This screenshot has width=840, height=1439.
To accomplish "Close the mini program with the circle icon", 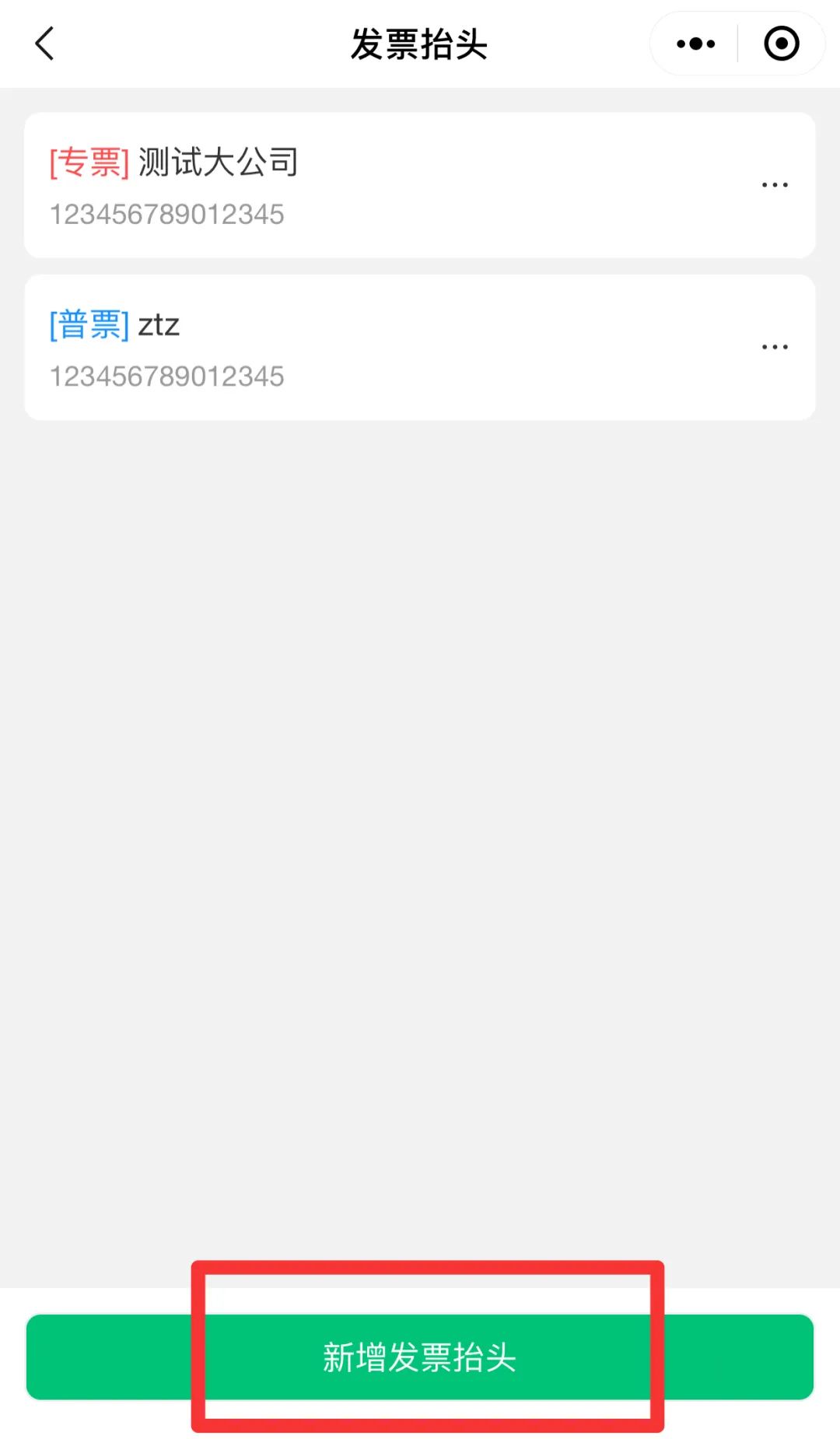I will 781,44.
